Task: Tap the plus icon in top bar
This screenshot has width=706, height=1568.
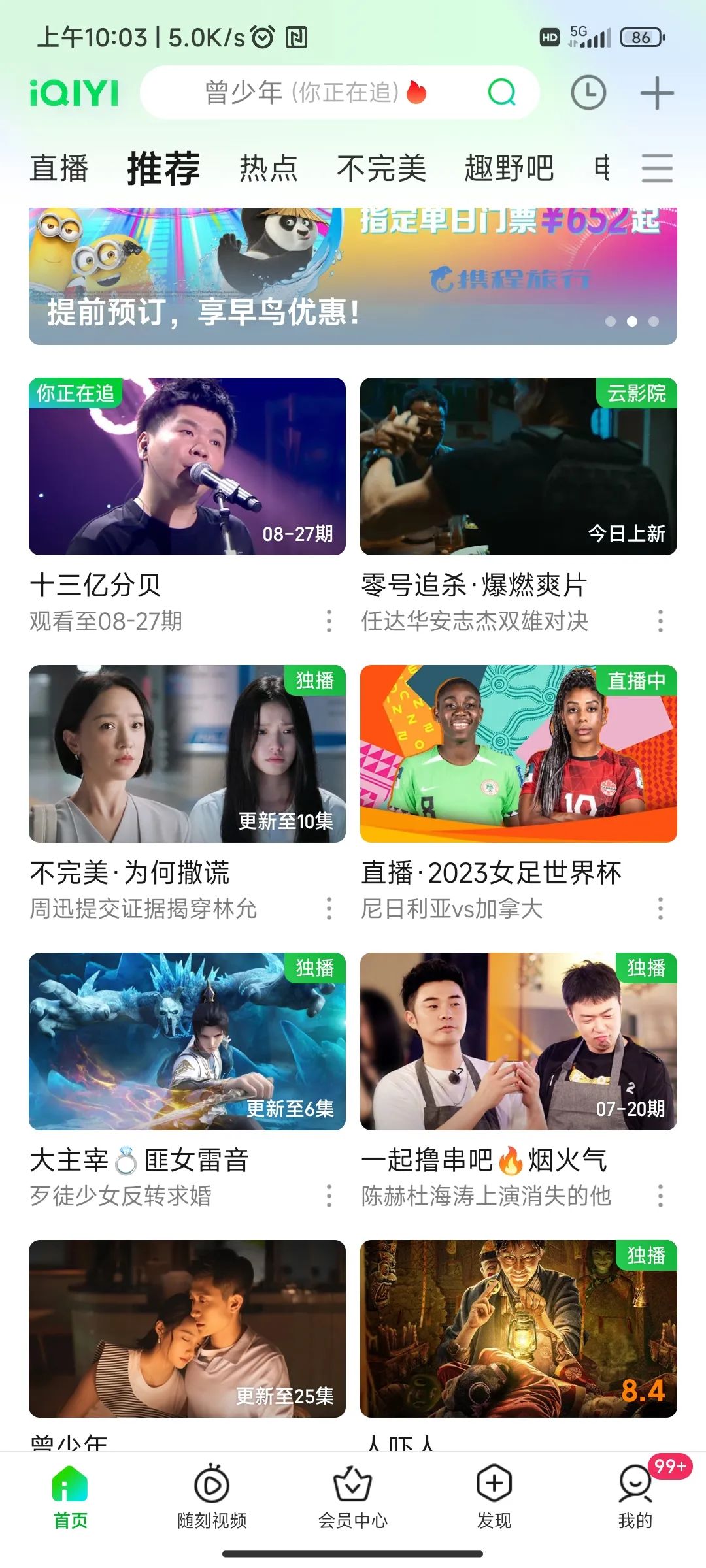Action: click(x=656, y=93)
